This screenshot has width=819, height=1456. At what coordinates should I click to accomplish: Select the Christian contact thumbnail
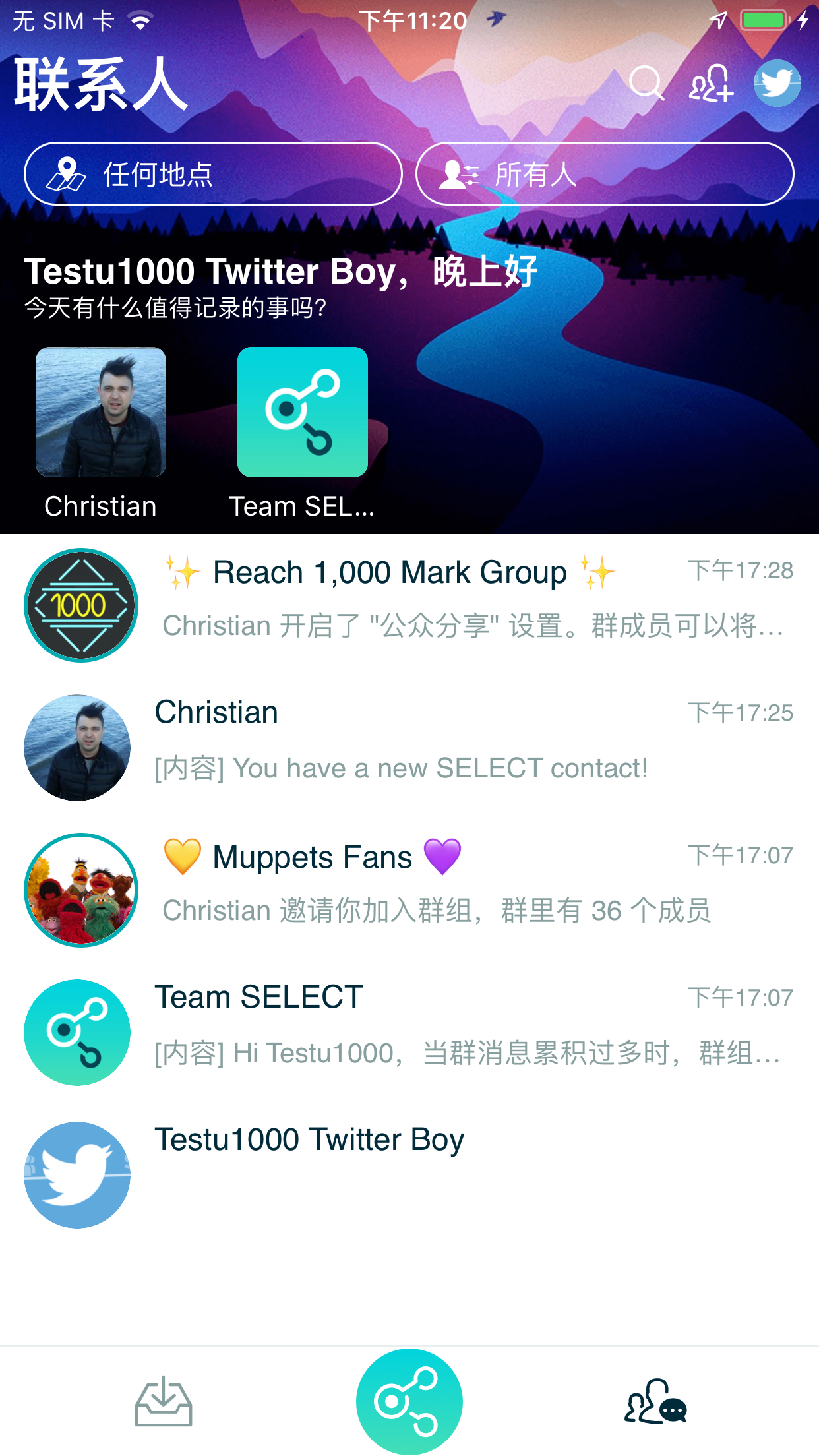(101, 412)
